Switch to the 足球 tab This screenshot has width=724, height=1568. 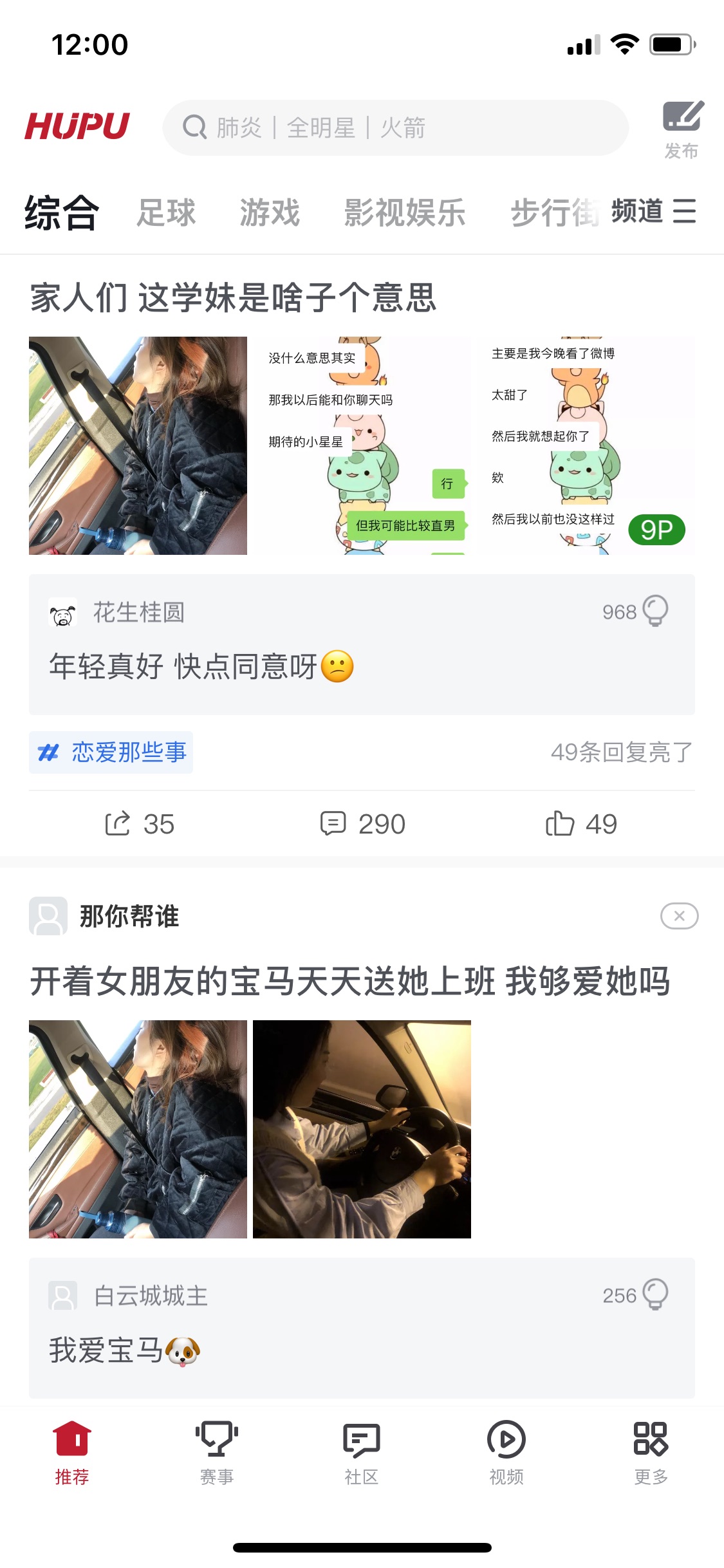[166, 212]
